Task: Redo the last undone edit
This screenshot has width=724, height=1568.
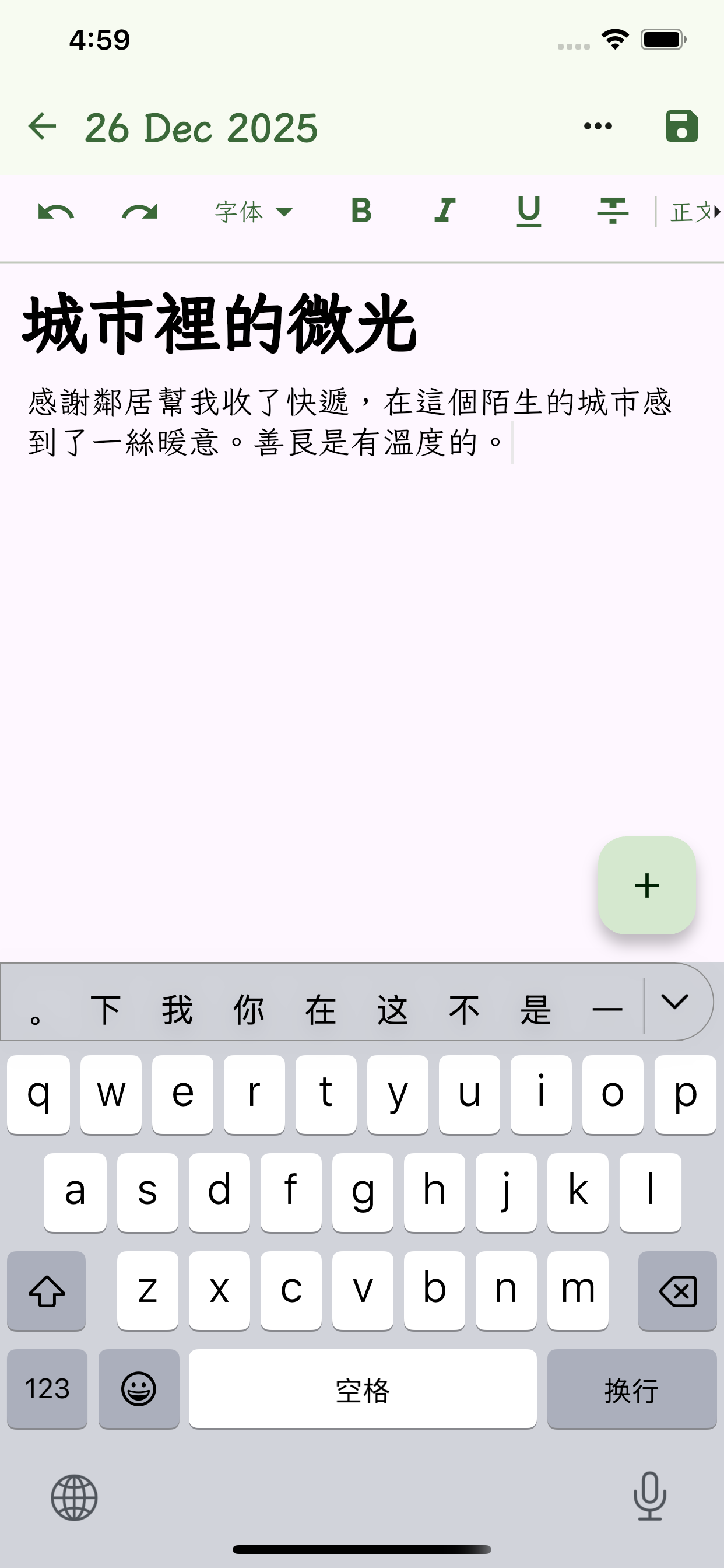Action: [139, 211]
